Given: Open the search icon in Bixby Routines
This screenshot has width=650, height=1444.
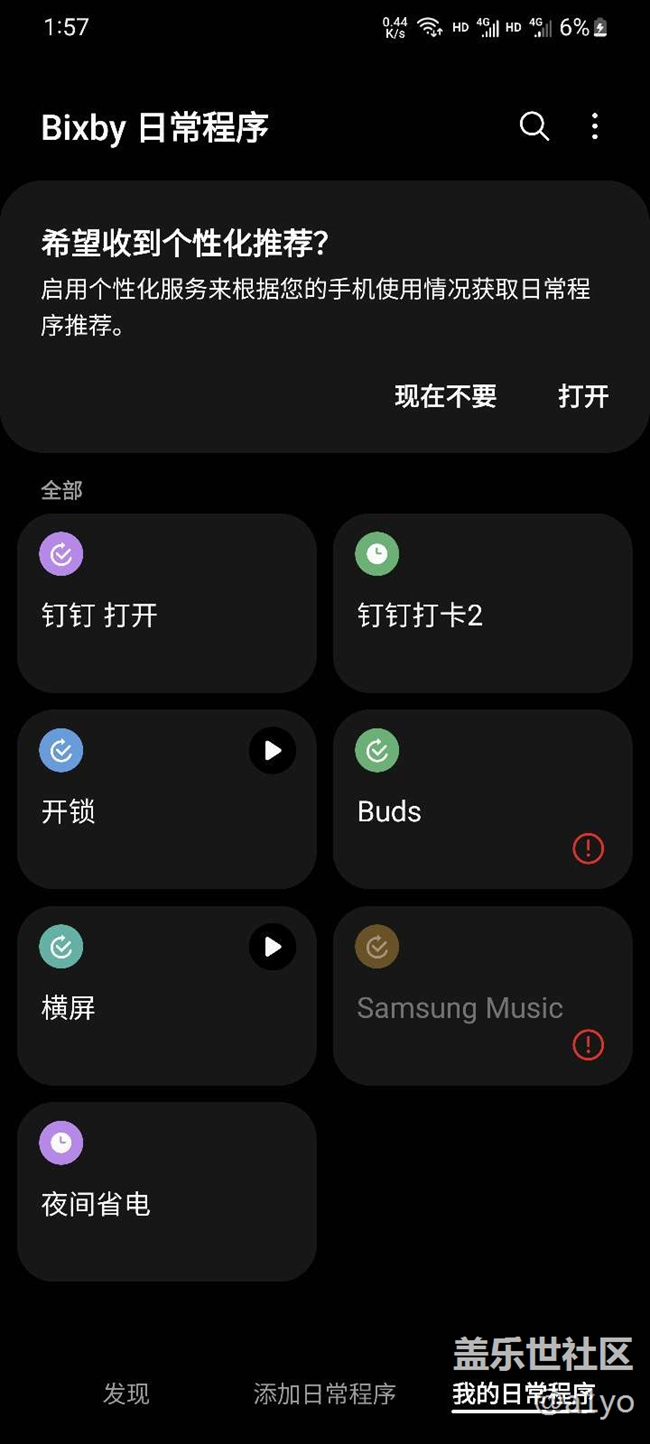Looking at the screenshot, I should tap(534, 126).
